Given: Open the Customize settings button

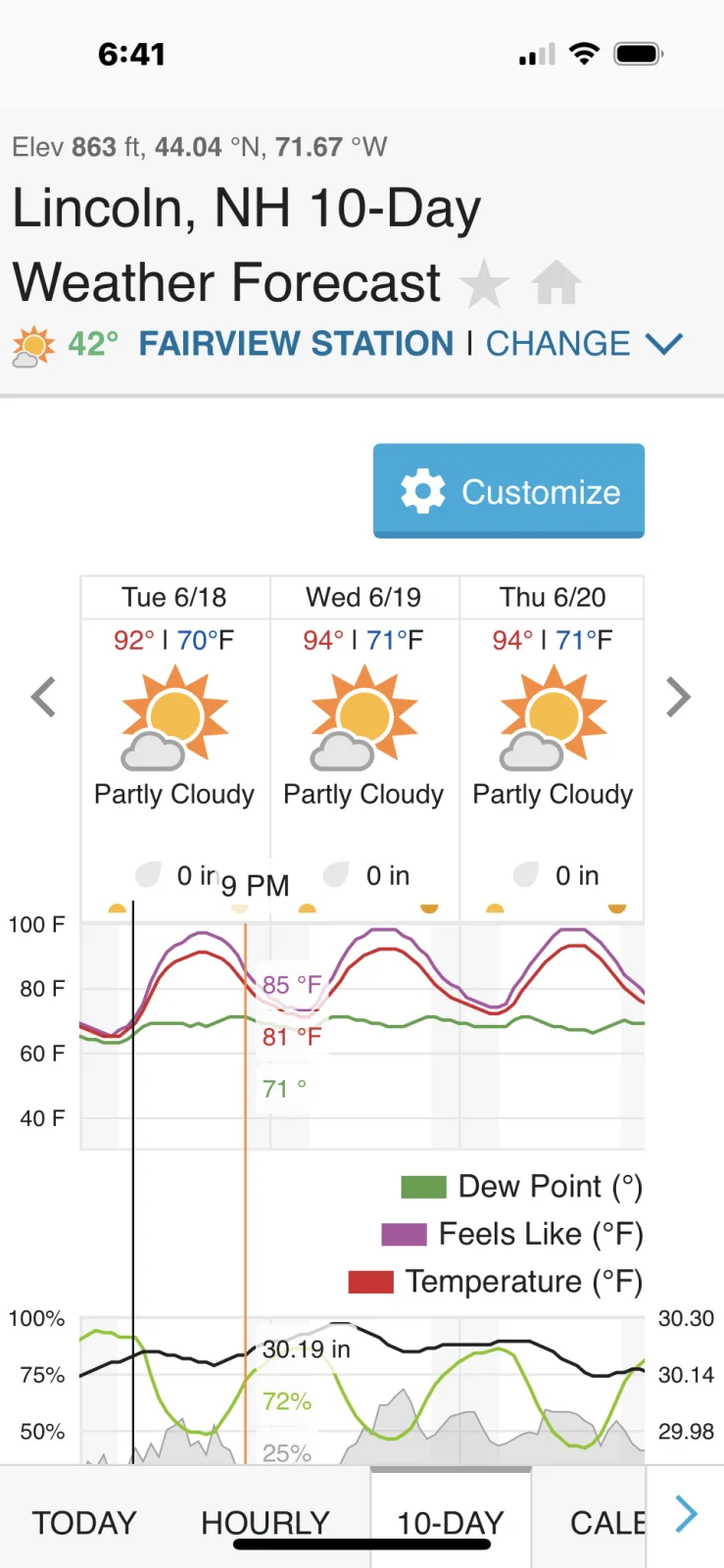Looking at the screenshot, I should click(x=508, y=491).
